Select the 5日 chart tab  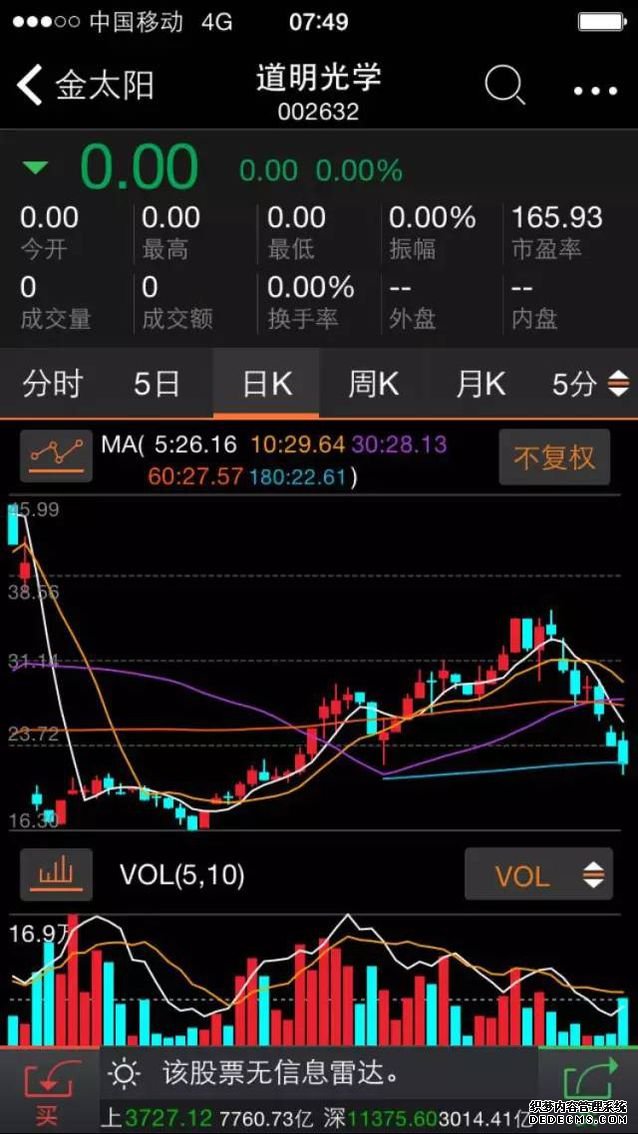coord(157,384)
